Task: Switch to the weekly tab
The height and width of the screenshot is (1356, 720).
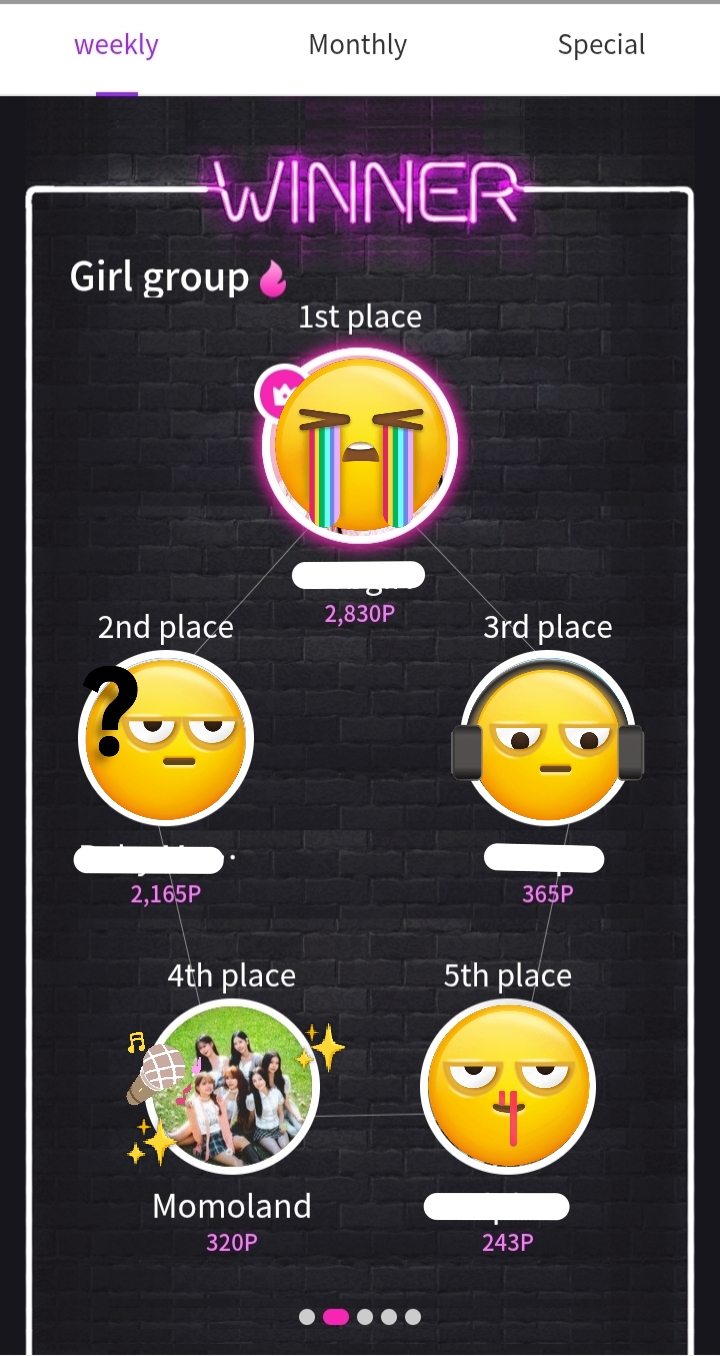Action: point(116,45)
